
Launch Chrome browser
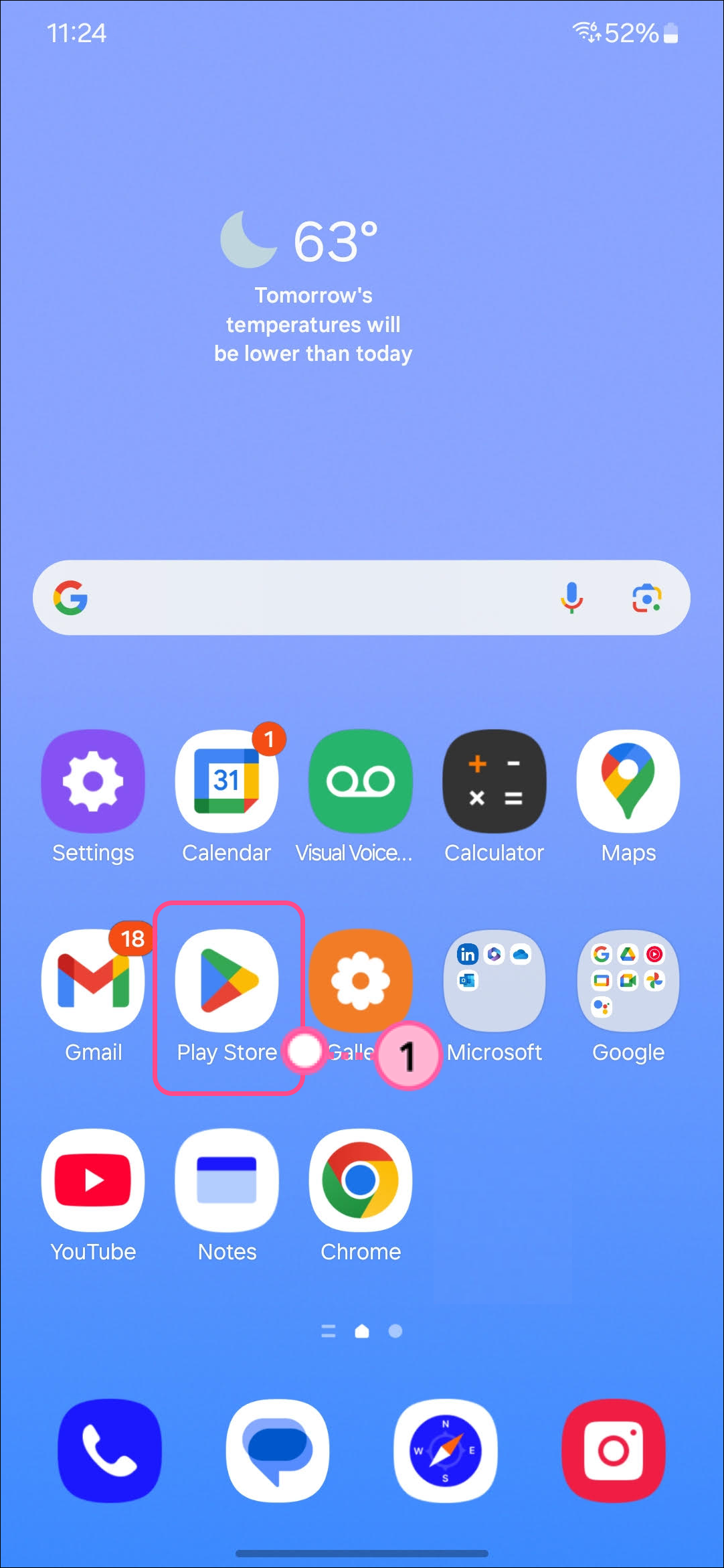tap(361, 1180)
